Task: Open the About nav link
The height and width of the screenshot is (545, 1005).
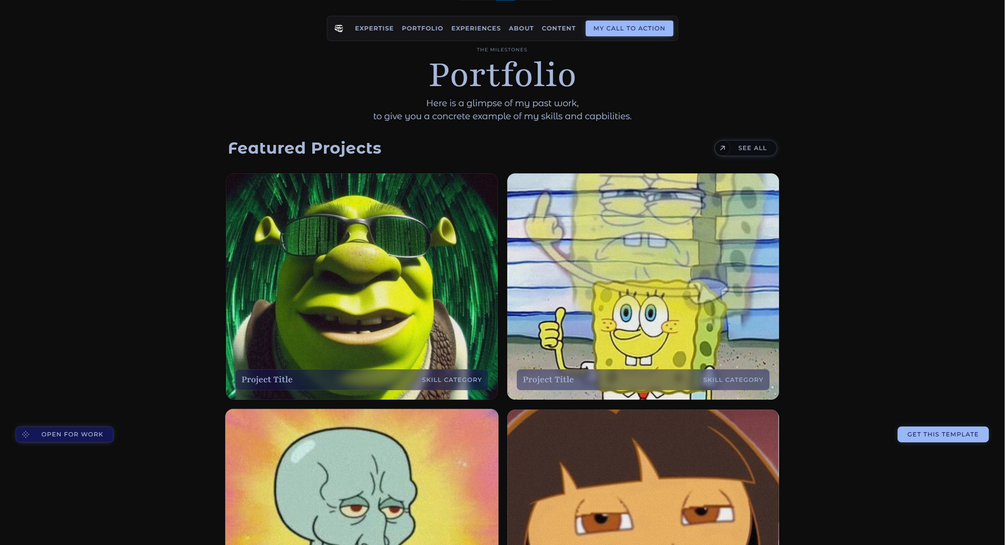Action: (x=521, y=28)
